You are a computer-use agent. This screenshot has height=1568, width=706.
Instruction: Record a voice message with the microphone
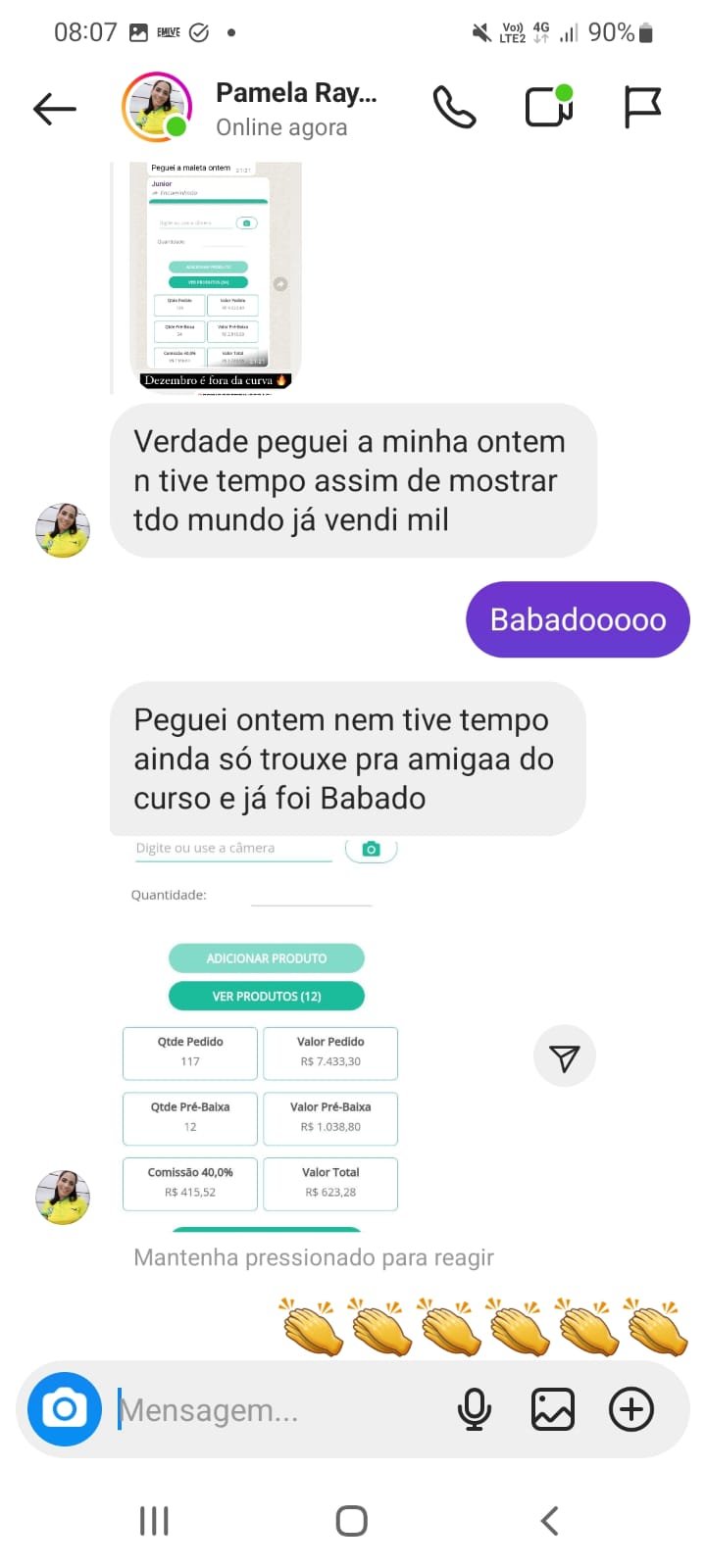point(475,1410)
